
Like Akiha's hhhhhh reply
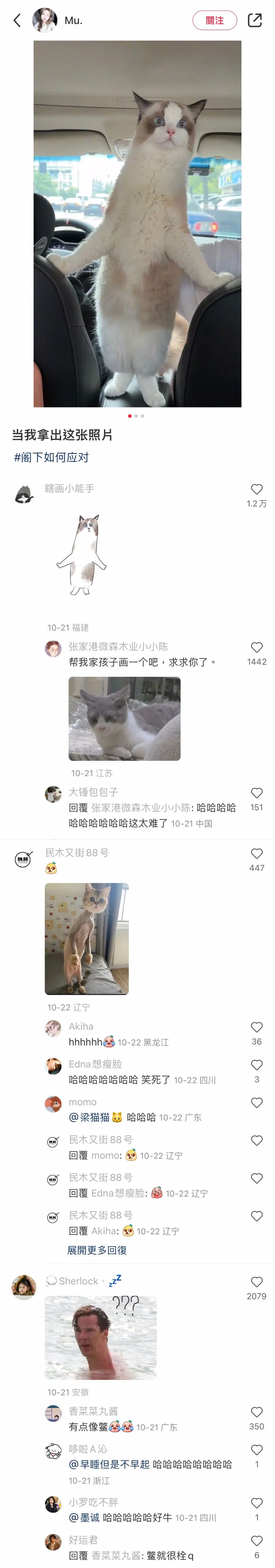point(257,1027)
